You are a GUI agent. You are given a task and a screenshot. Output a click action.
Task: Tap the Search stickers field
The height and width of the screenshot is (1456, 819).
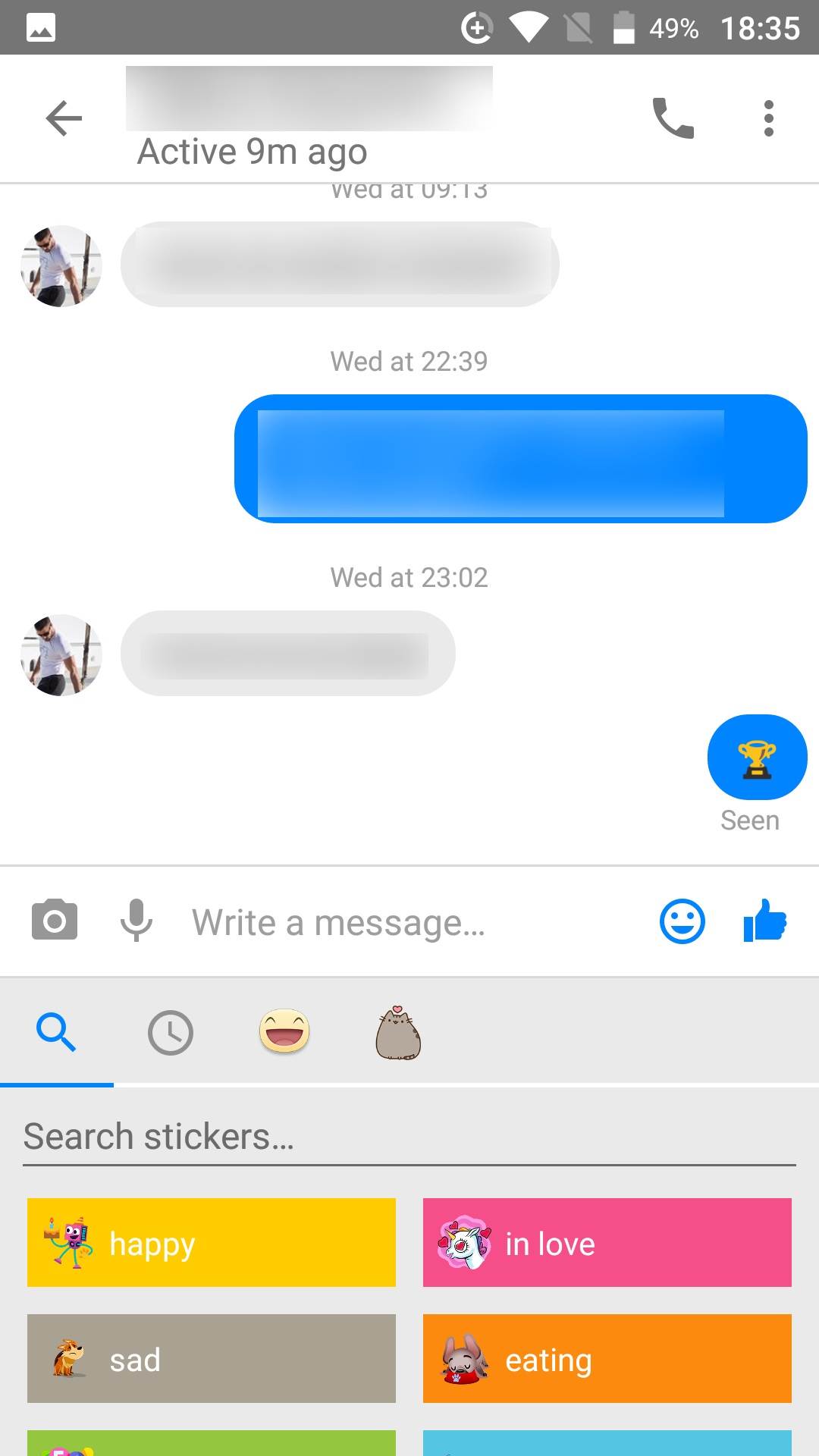pyautogui.click(x=409, y=1137)
